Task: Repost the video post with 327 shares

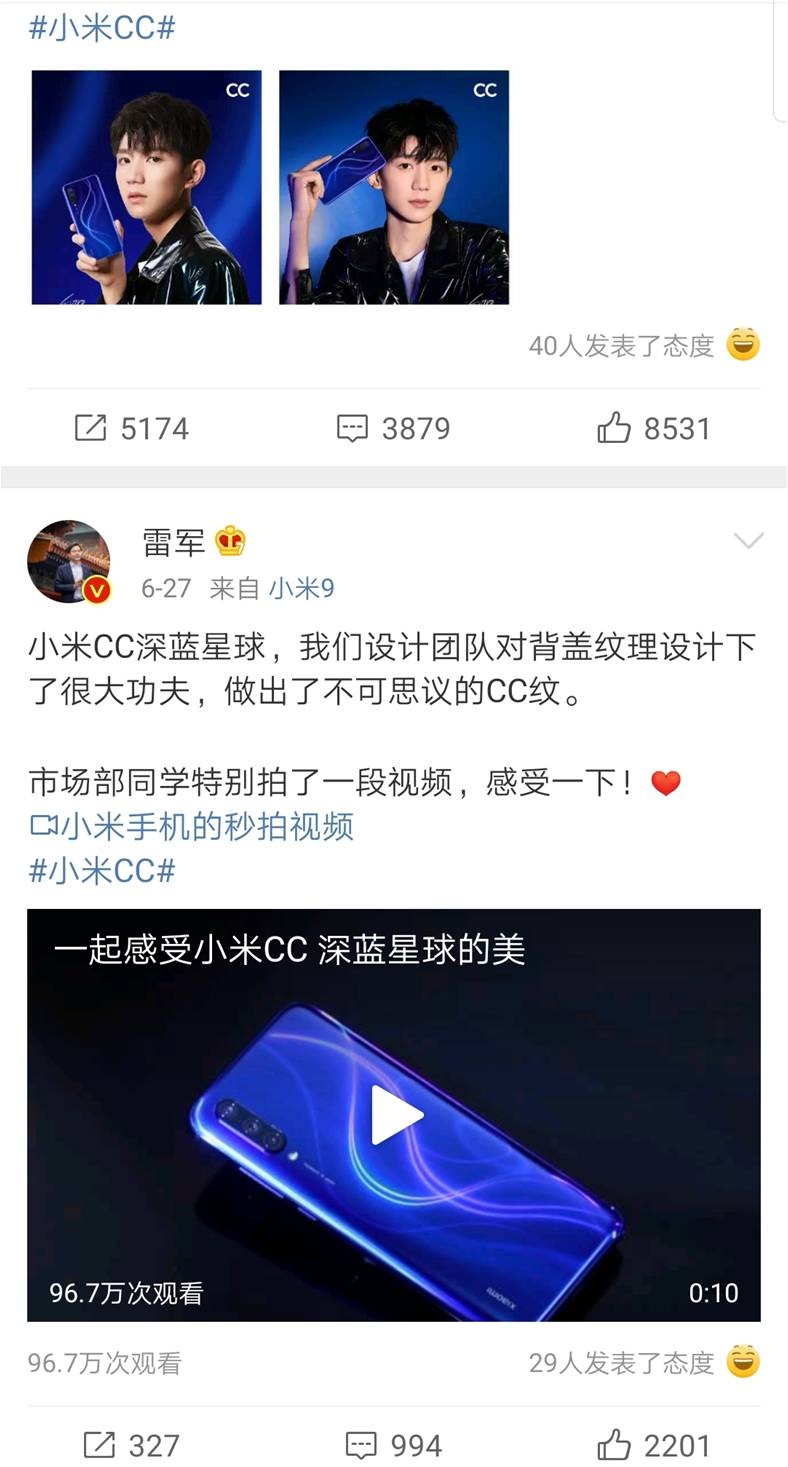Action: (x=132, y=1444)
